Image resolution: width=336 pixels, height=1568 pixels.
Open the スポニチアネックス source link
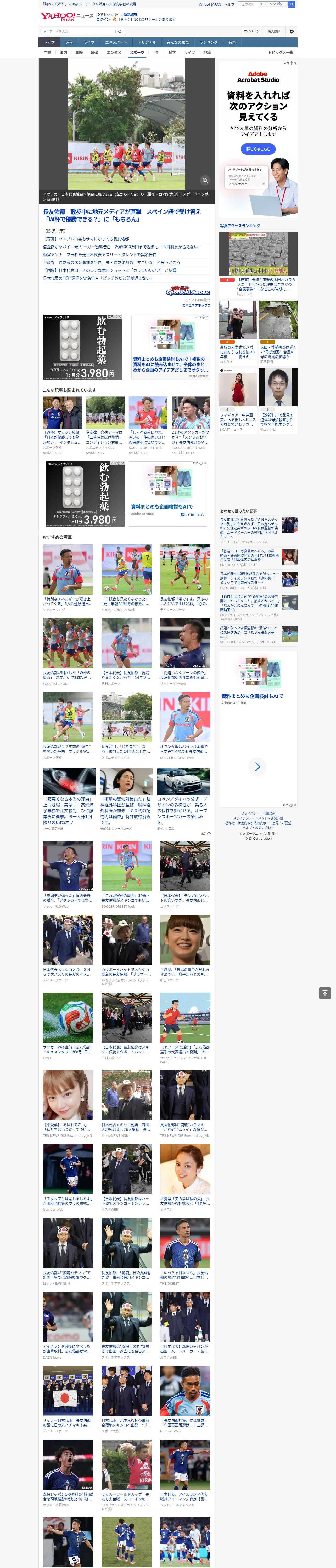[x=196, y=305]
